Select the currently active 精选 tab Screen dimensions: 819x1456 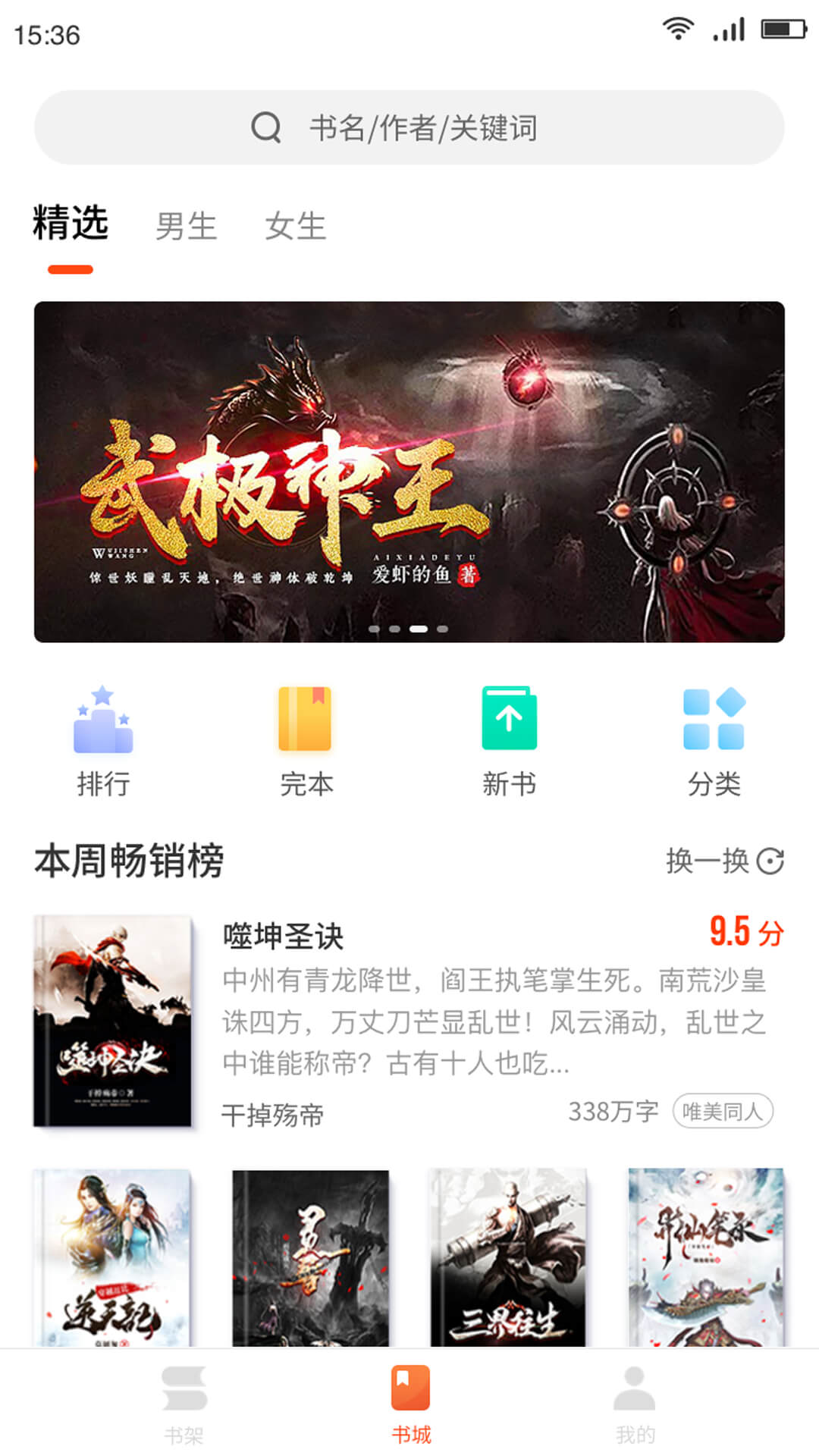71,223
